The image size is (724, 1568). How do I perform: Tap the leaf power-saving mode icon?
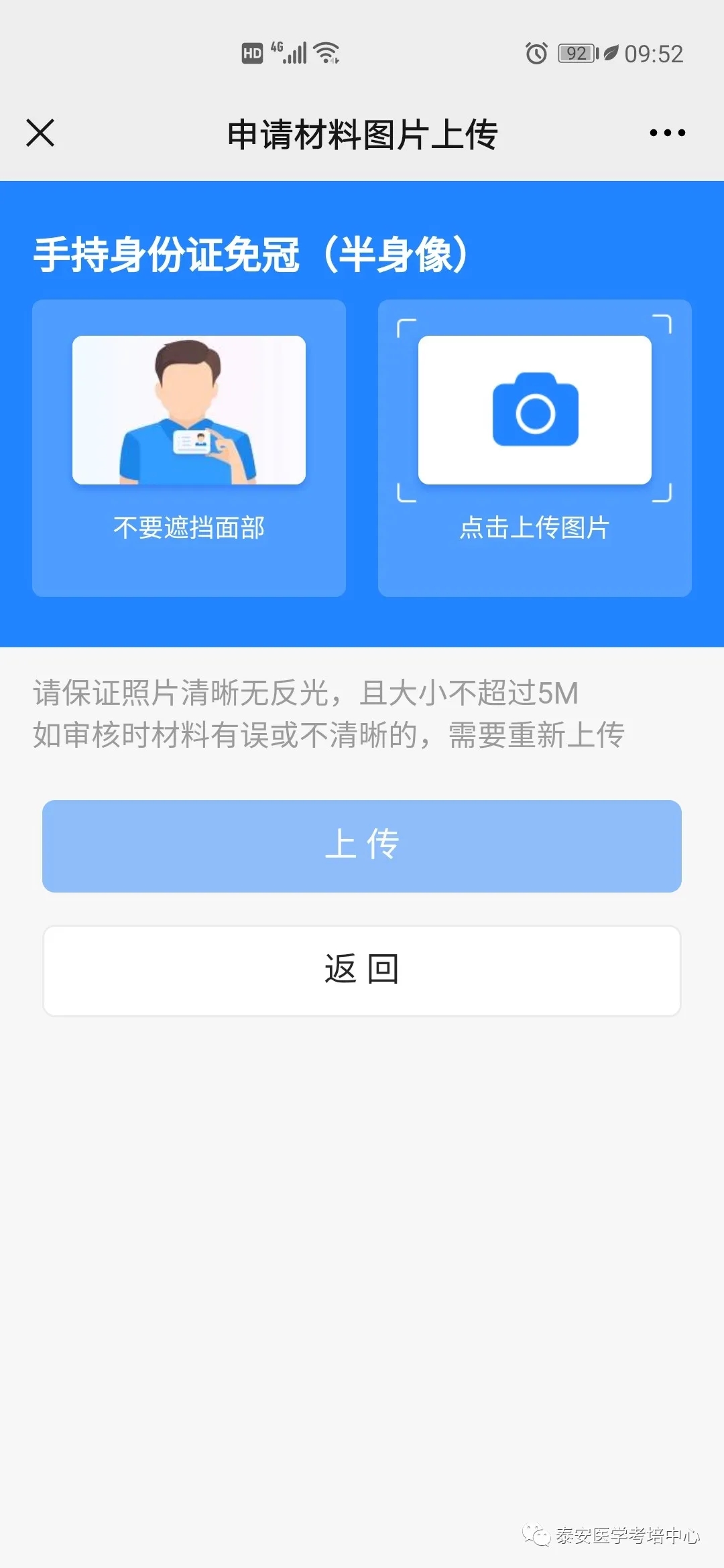pyautogui.click(x=611, y=52)
